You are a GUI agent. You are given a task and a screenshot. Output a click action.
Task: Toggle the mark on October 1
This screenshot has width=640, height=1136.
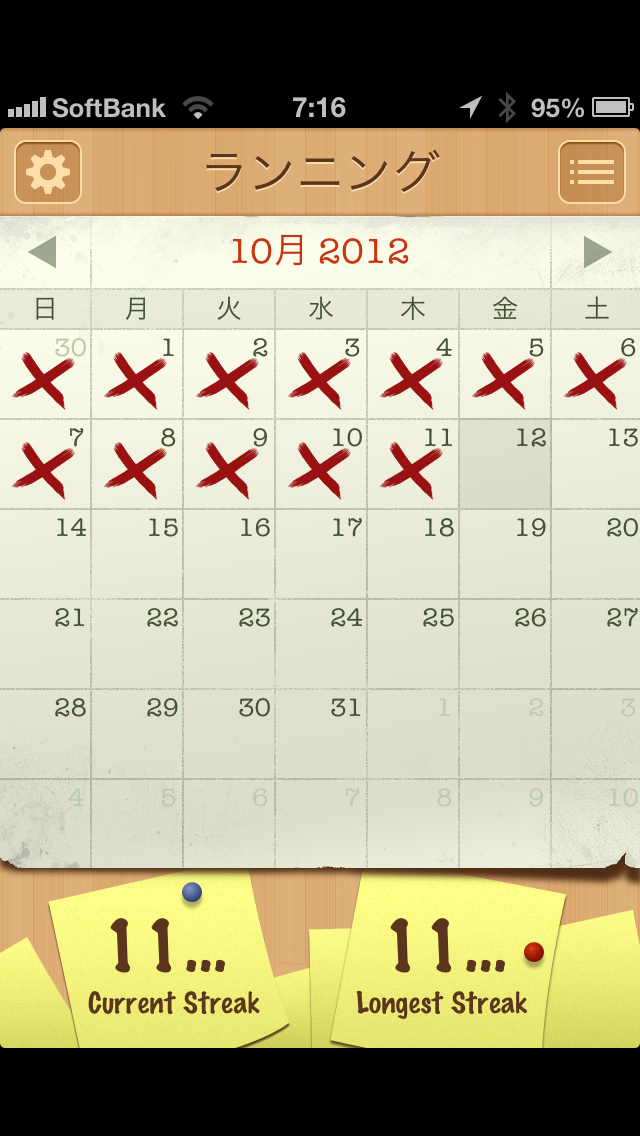[x=137, y=375]
